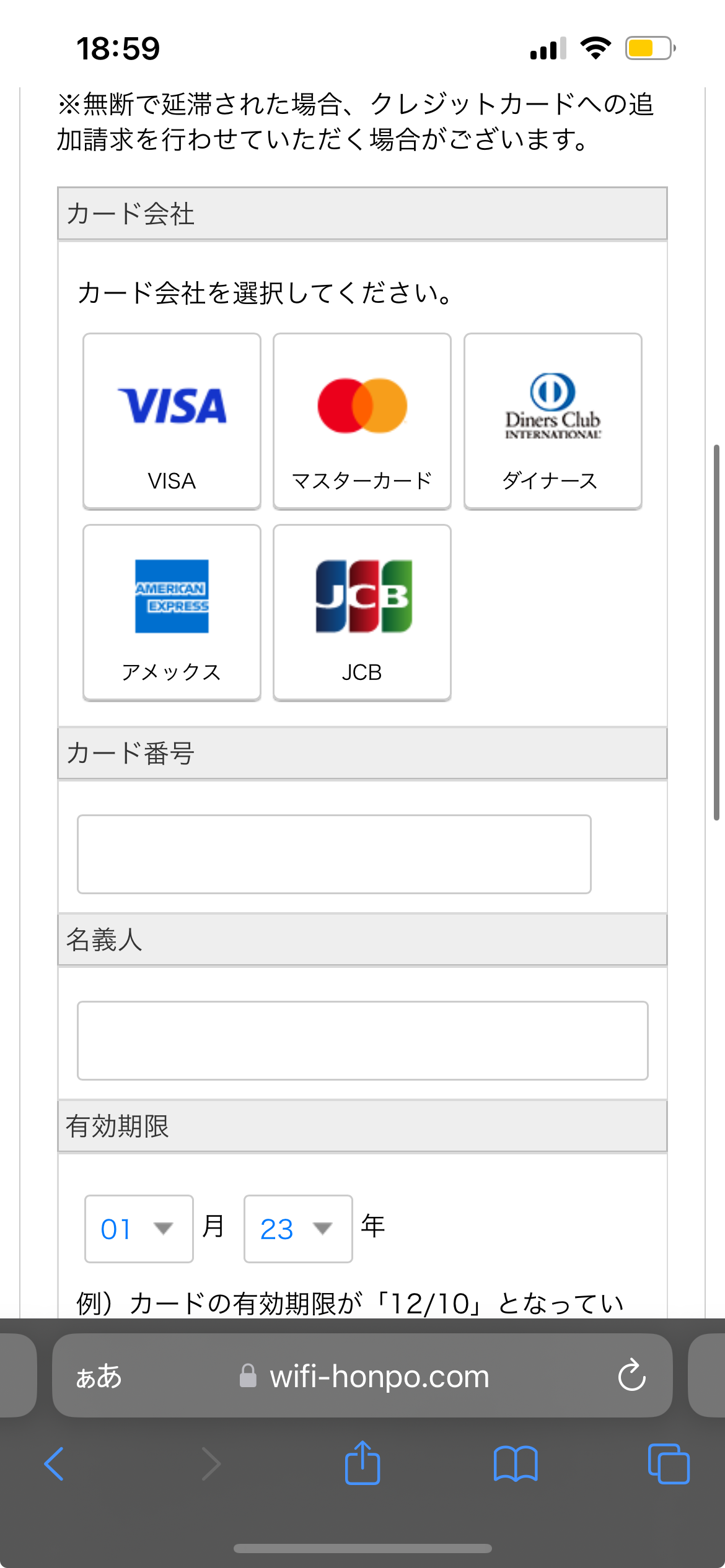Share this page via share sheet
The height and width of the screenshot is (1568, 725).
coord(362,1463)
